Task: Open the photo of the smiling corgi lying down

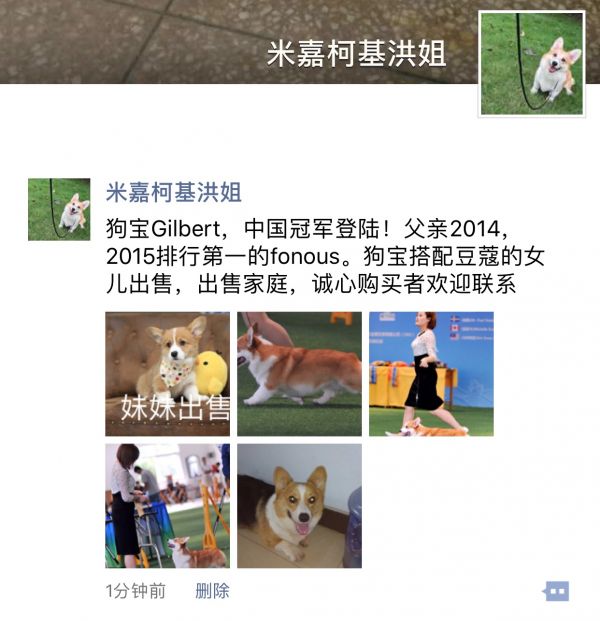Action: [x=299, y=506]
